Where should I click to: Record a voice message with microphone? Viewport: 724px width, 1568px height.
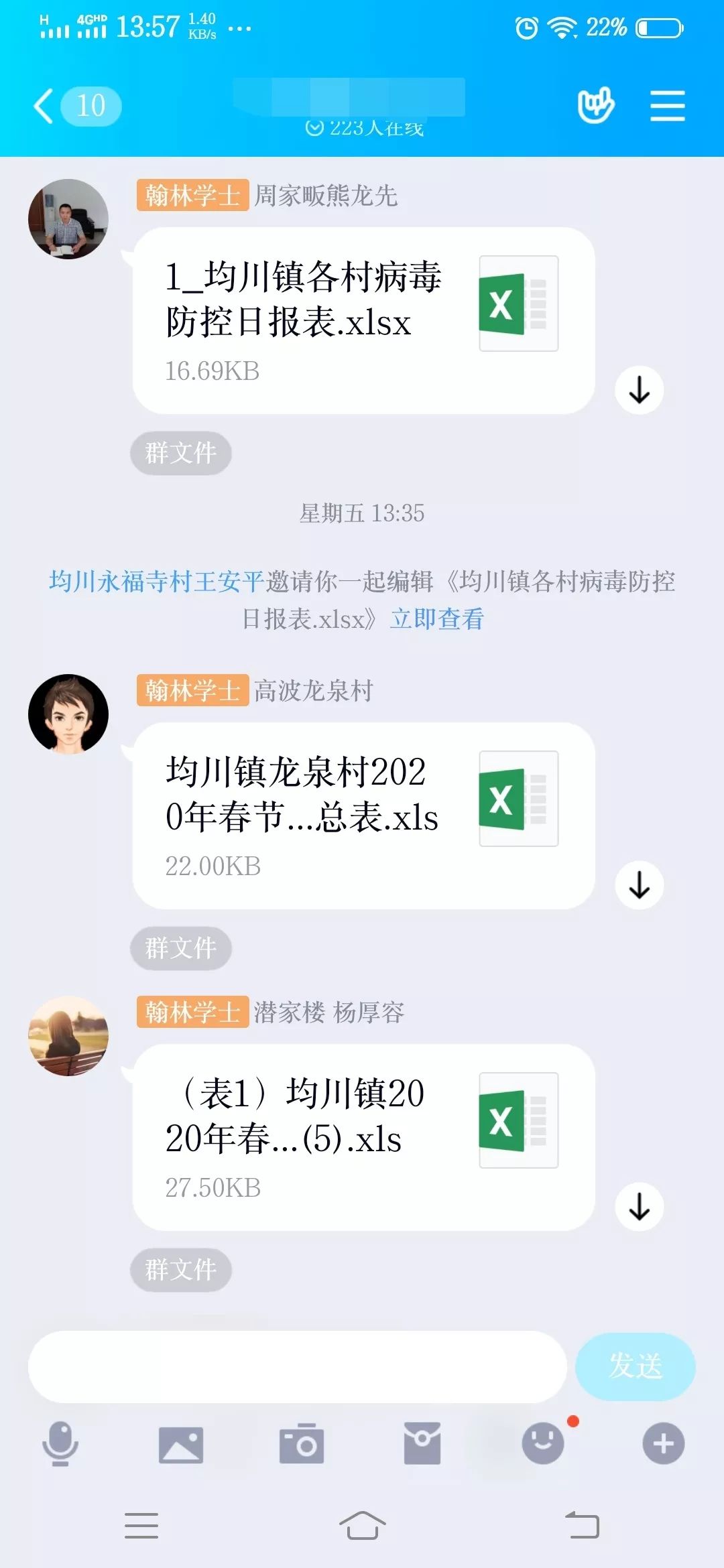60,1443
